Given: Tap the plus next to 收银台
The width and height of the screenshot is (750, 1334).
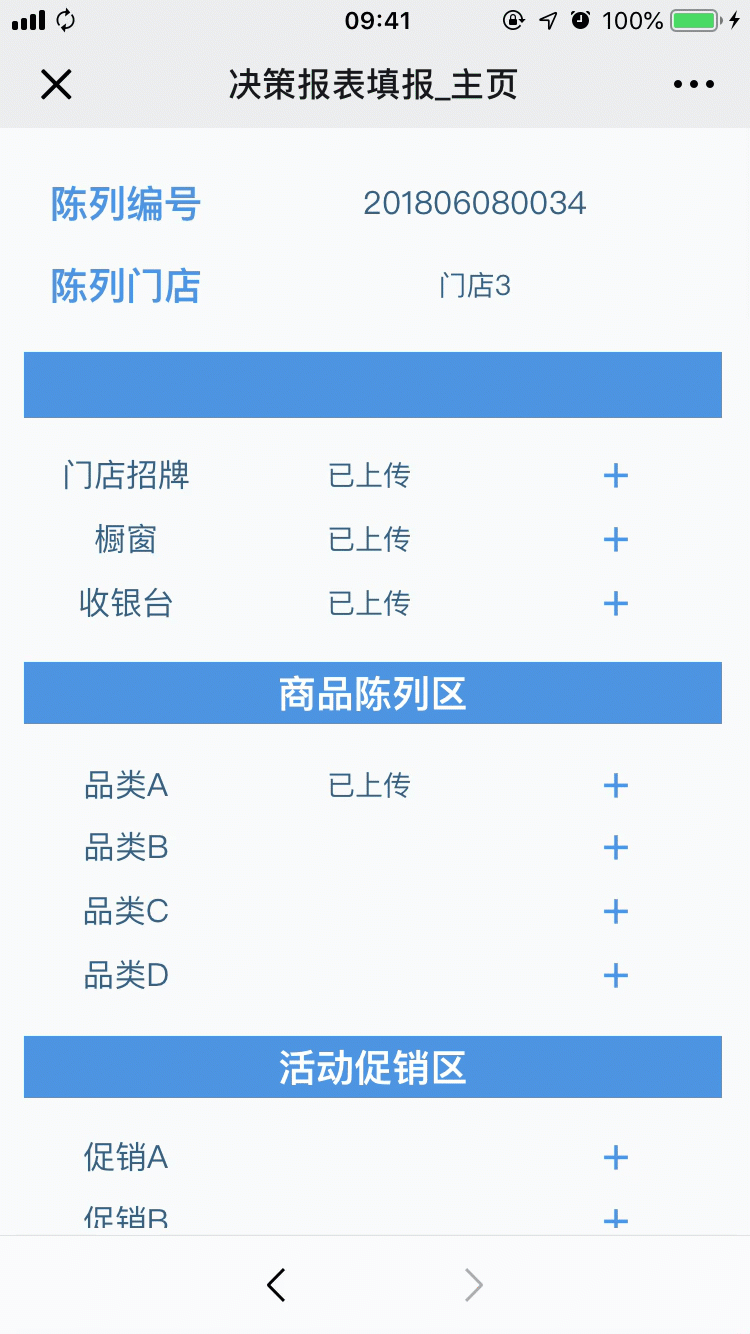Looking at the screenshot, I should tap(615, 603).
